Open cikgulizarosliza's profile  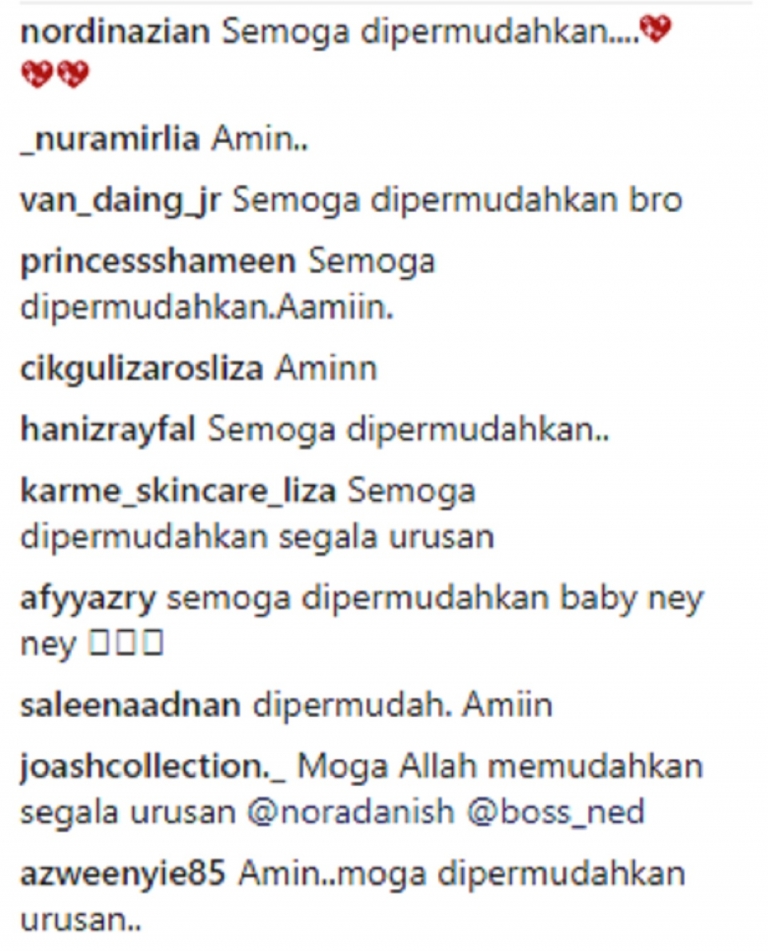coord(142,369)
